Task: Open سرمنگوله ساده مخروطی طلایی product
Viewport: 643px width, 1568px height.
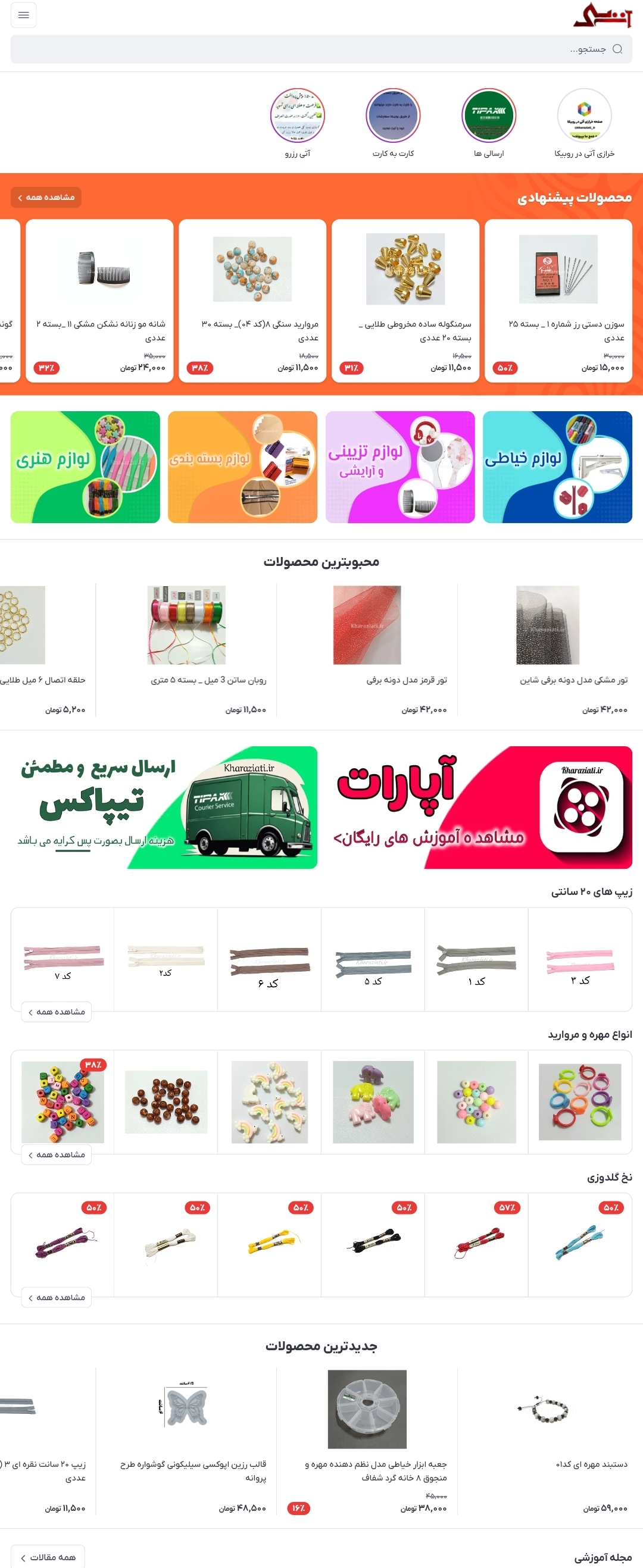Action: coord(405,300)
